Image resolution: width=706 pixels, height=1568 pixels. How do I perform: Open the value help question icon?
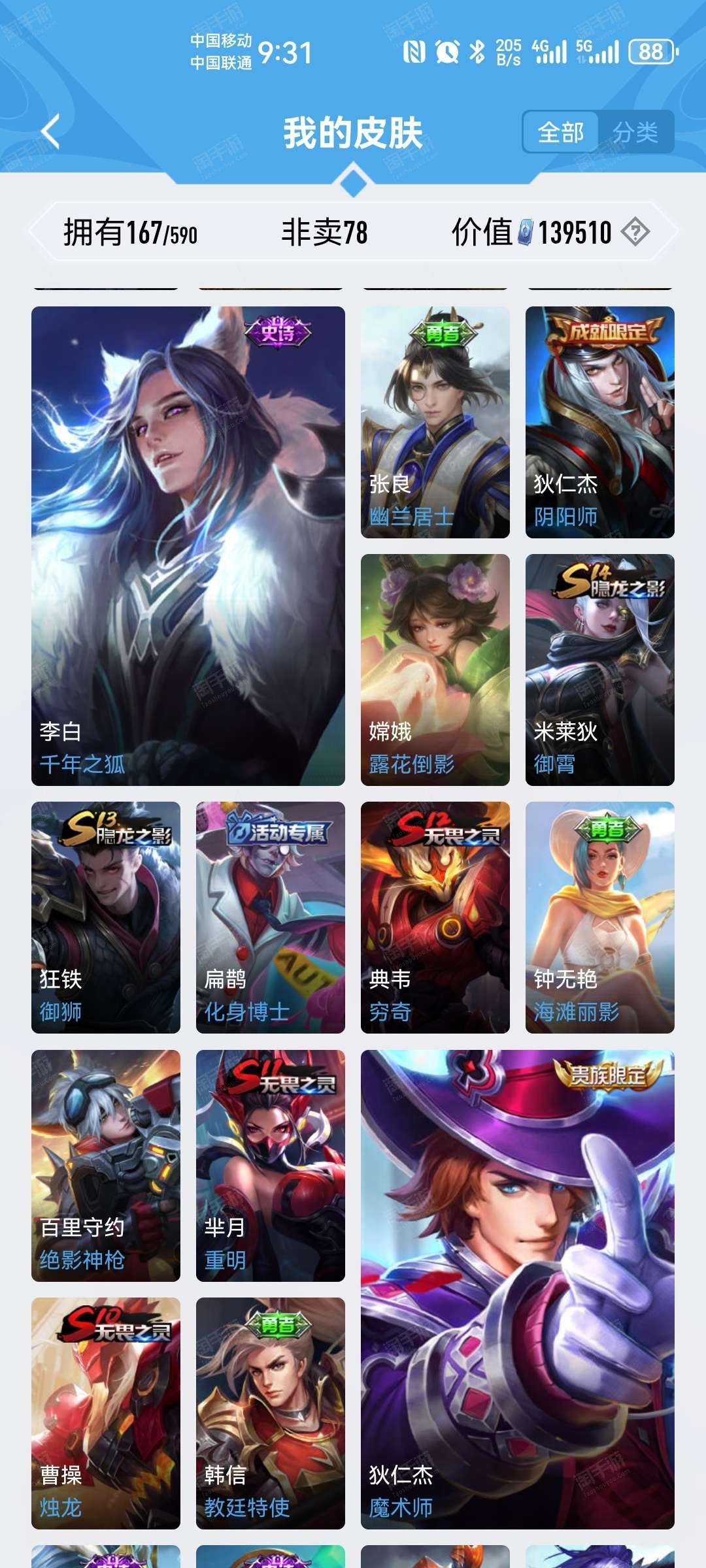click(635, 232)
